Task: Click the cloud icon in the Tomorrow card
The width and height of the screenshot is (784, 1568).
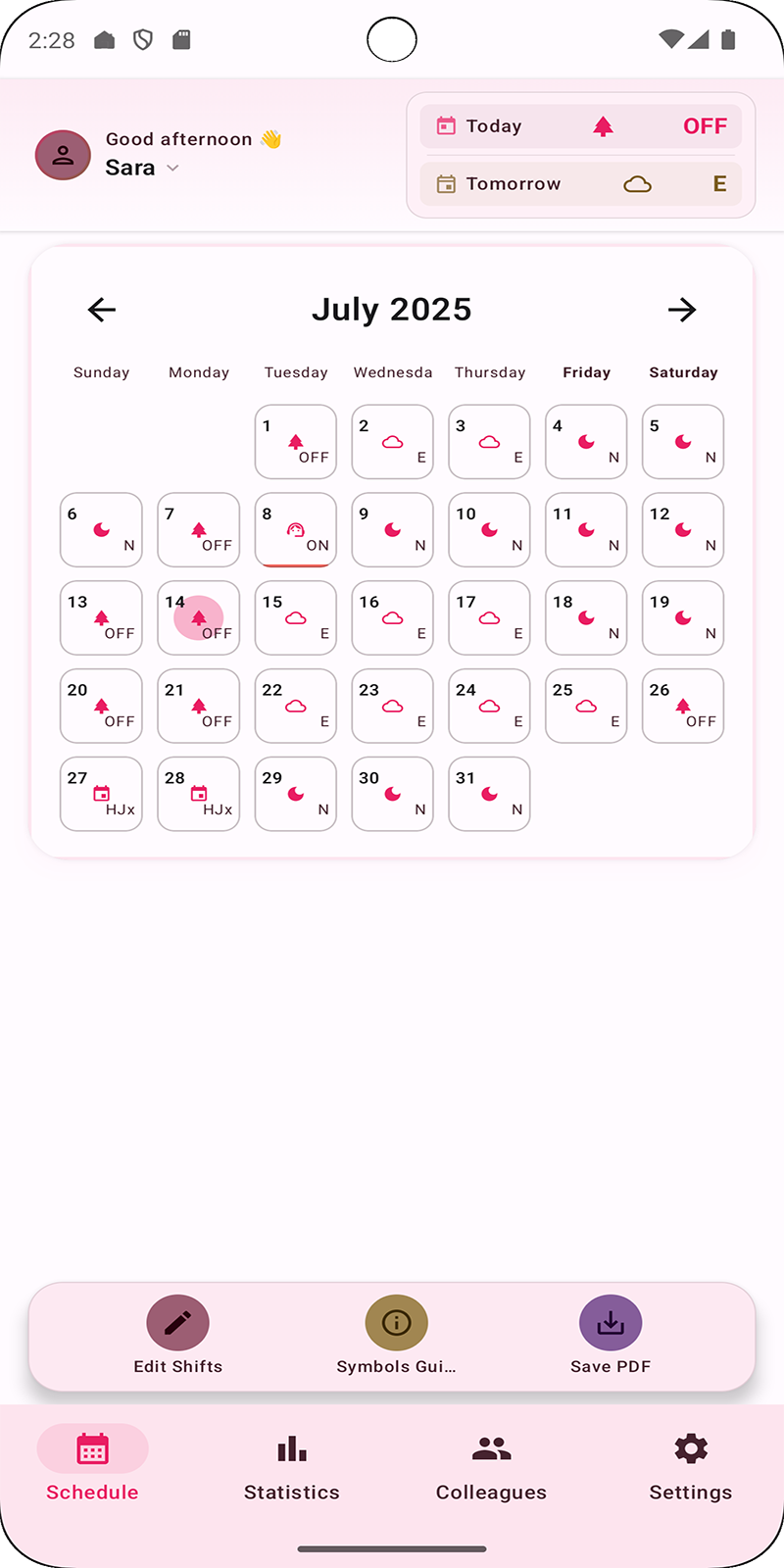Action: coord(637,183)
